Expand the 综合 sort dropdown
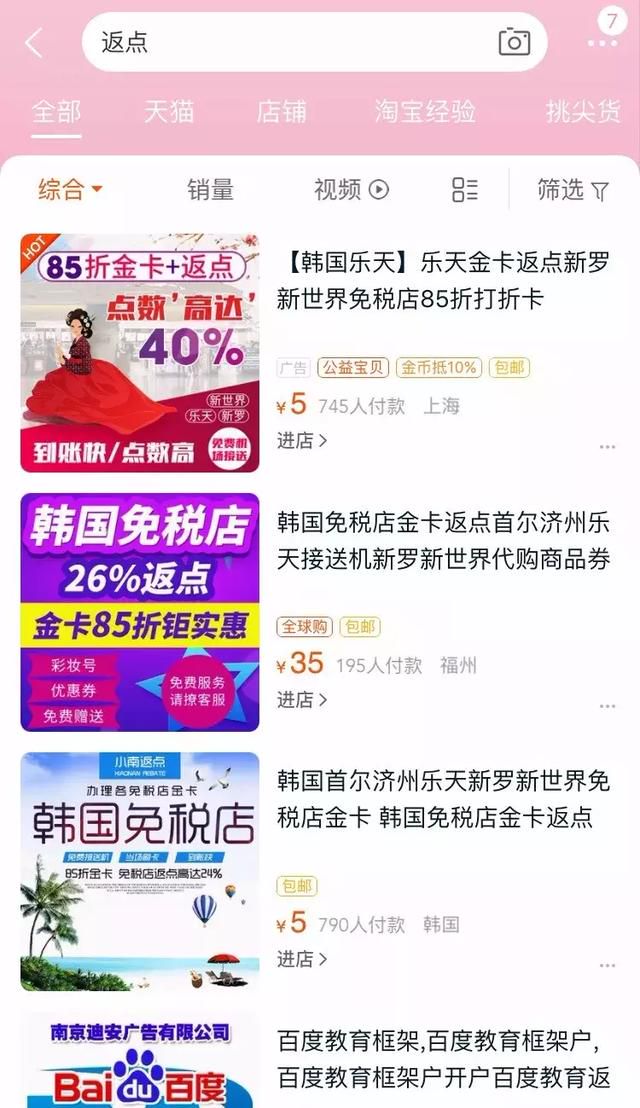640x1108 pixels. click(x=70, y=189)
